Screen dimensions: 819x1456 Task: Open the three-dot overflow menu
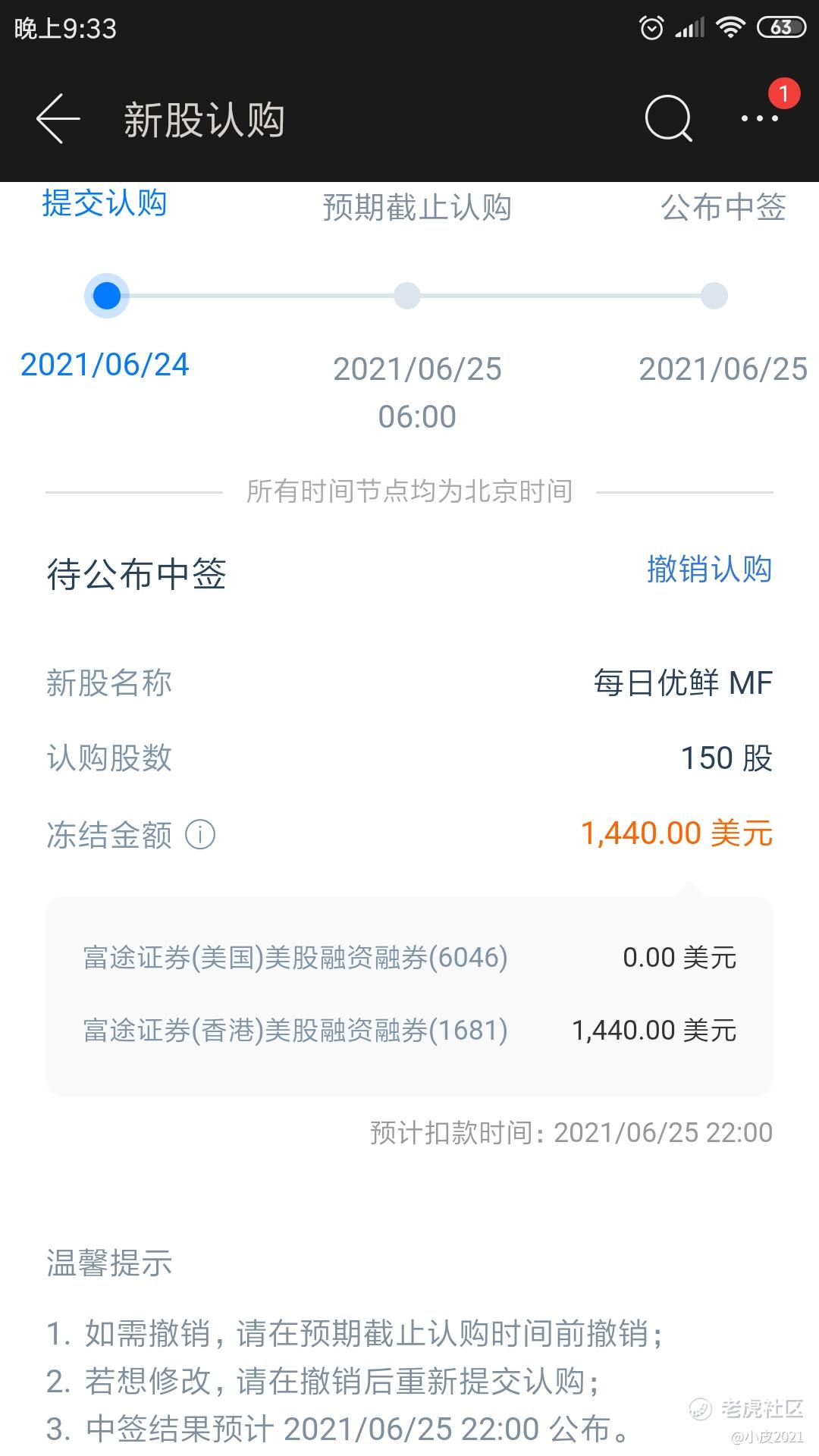759,118
